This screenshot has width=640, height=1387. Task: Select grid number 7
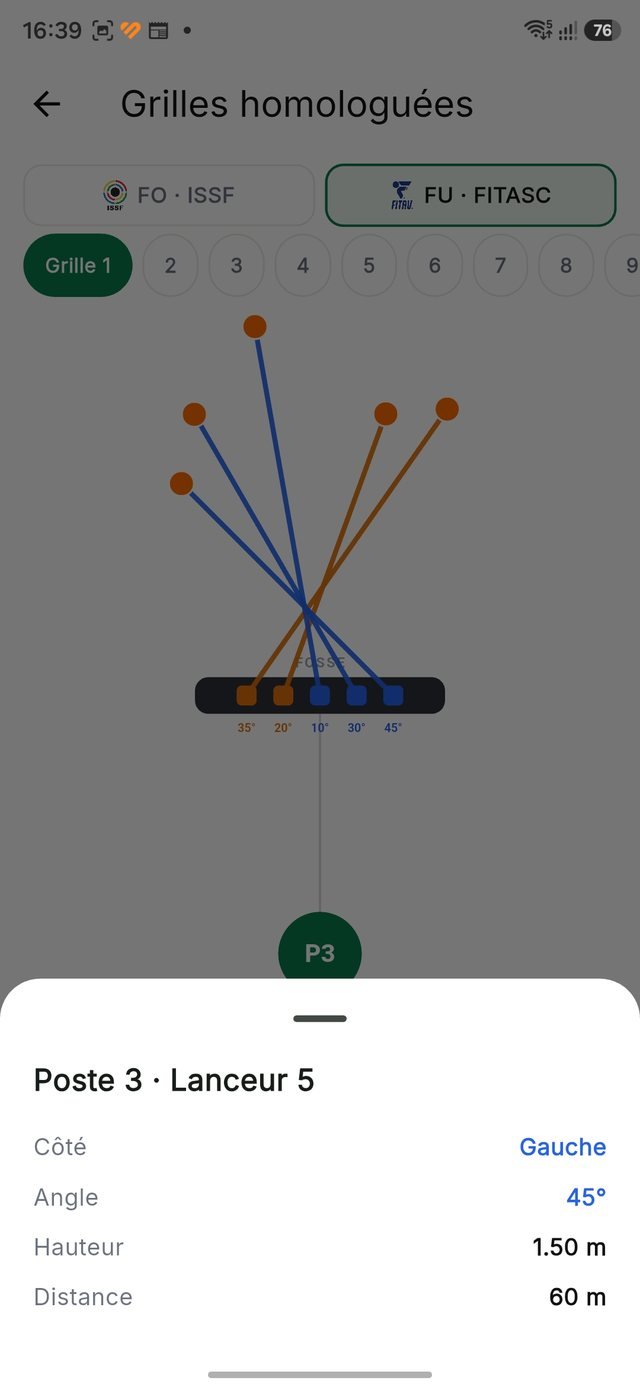(500, 265)
